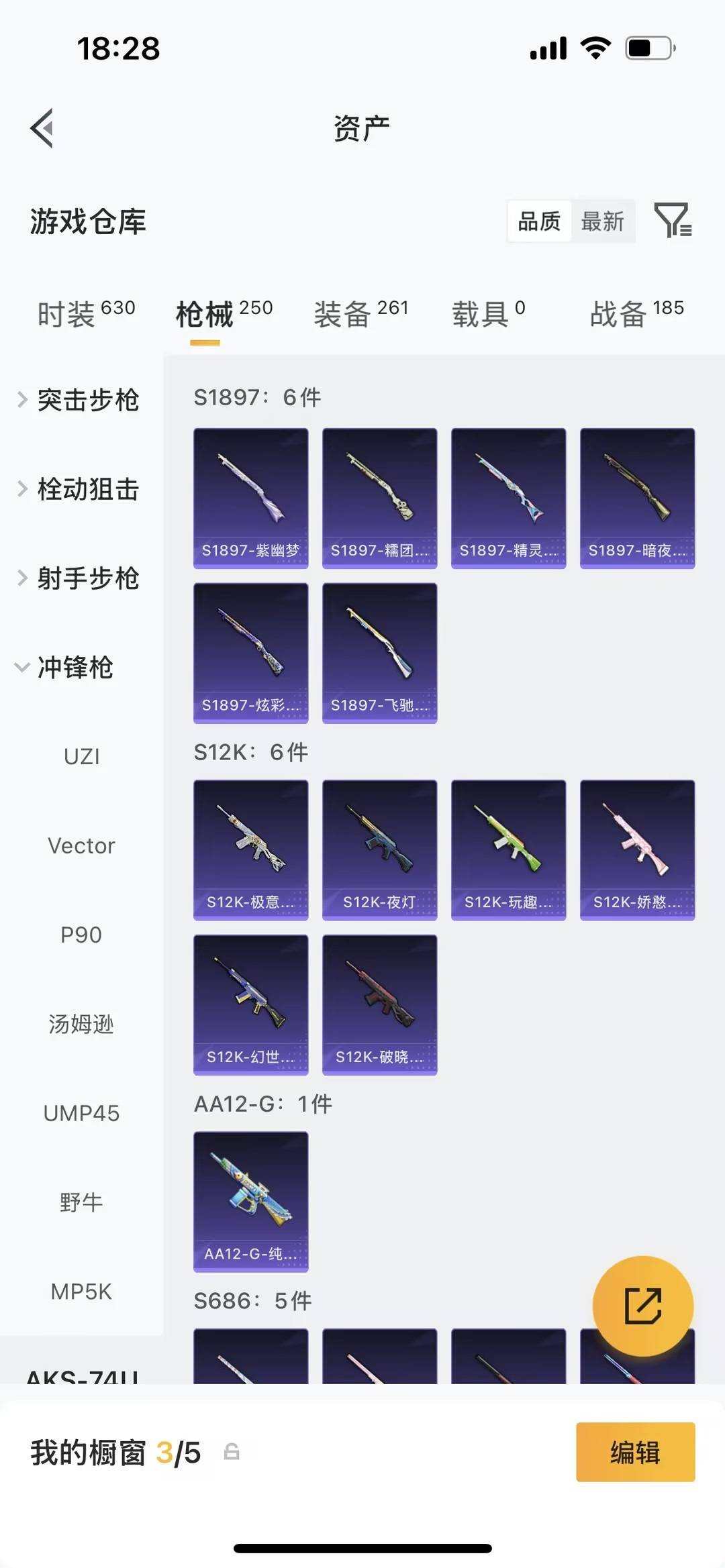Select the S12K-夜灯 skin

(x=379, y=849)
